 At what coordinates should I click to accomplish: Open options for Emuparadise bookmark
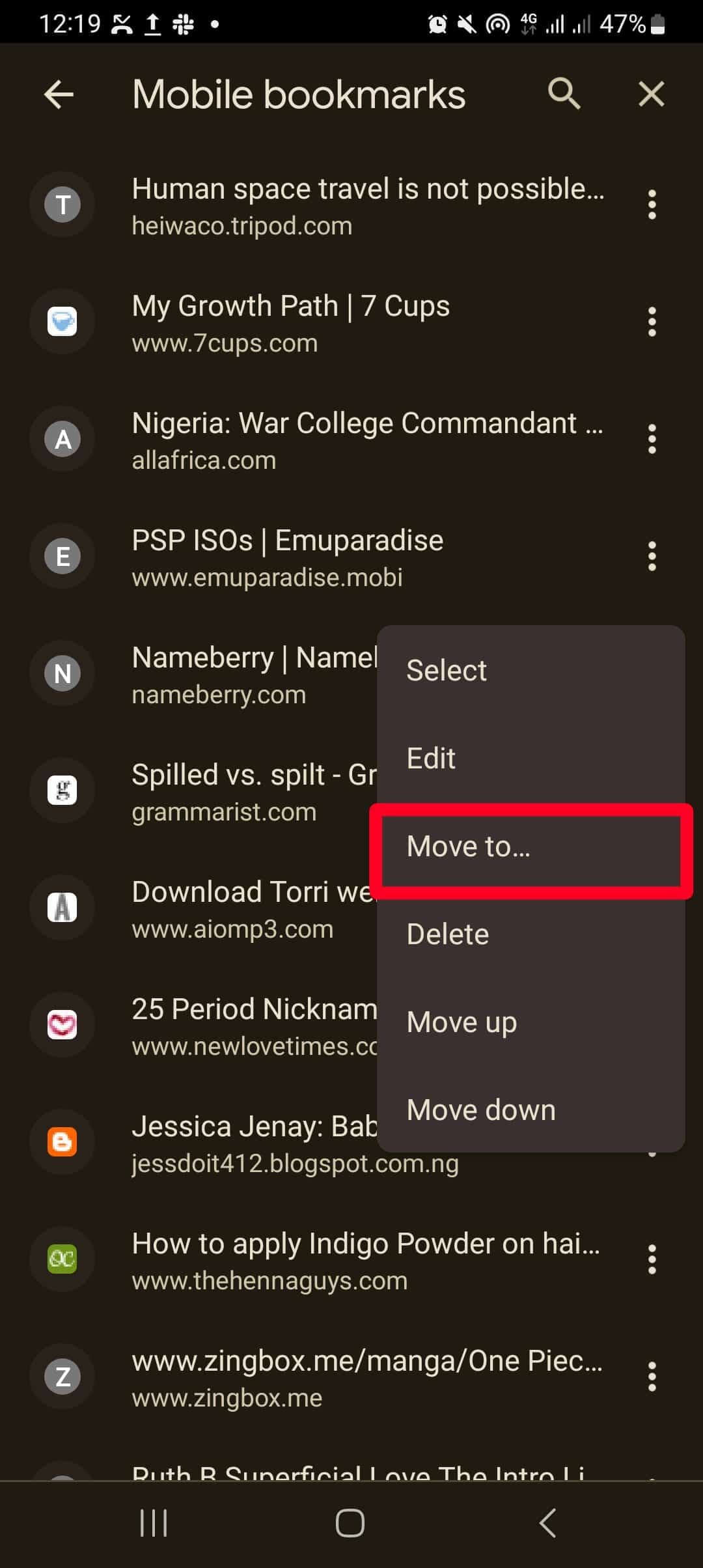tap(652, 557)
